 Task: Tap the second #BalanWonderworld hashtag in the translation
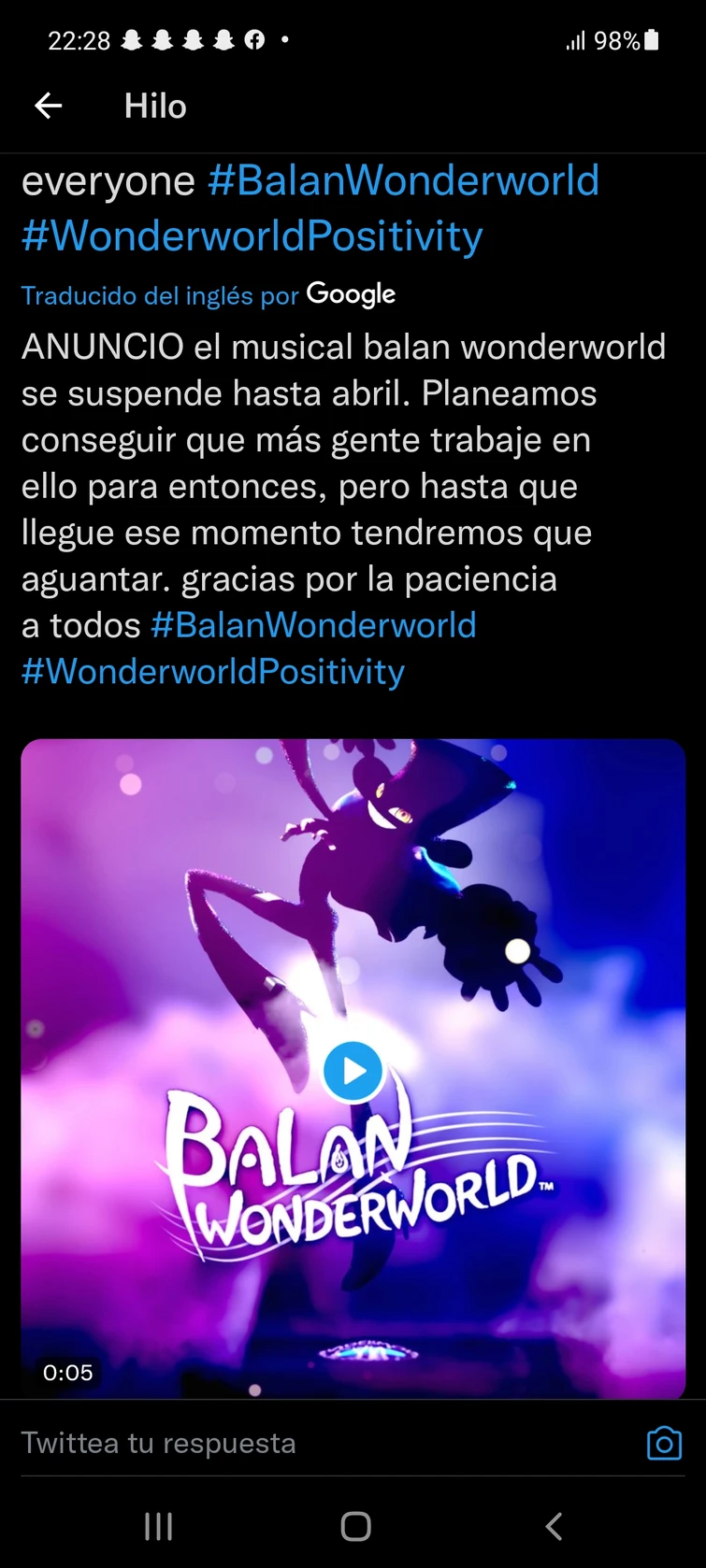point(314,624)
